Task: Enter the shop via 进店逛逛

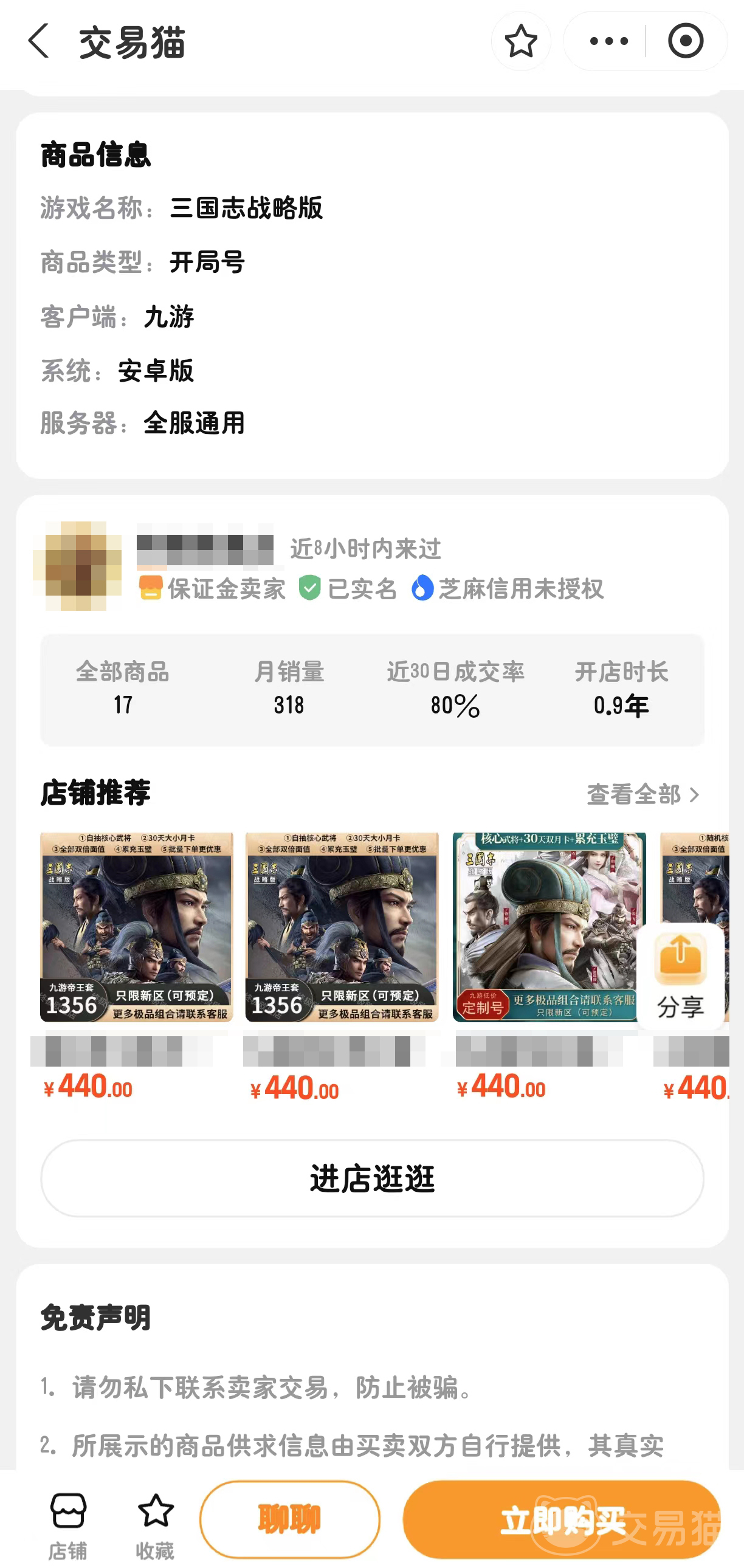Action: tap(372, 1178)
